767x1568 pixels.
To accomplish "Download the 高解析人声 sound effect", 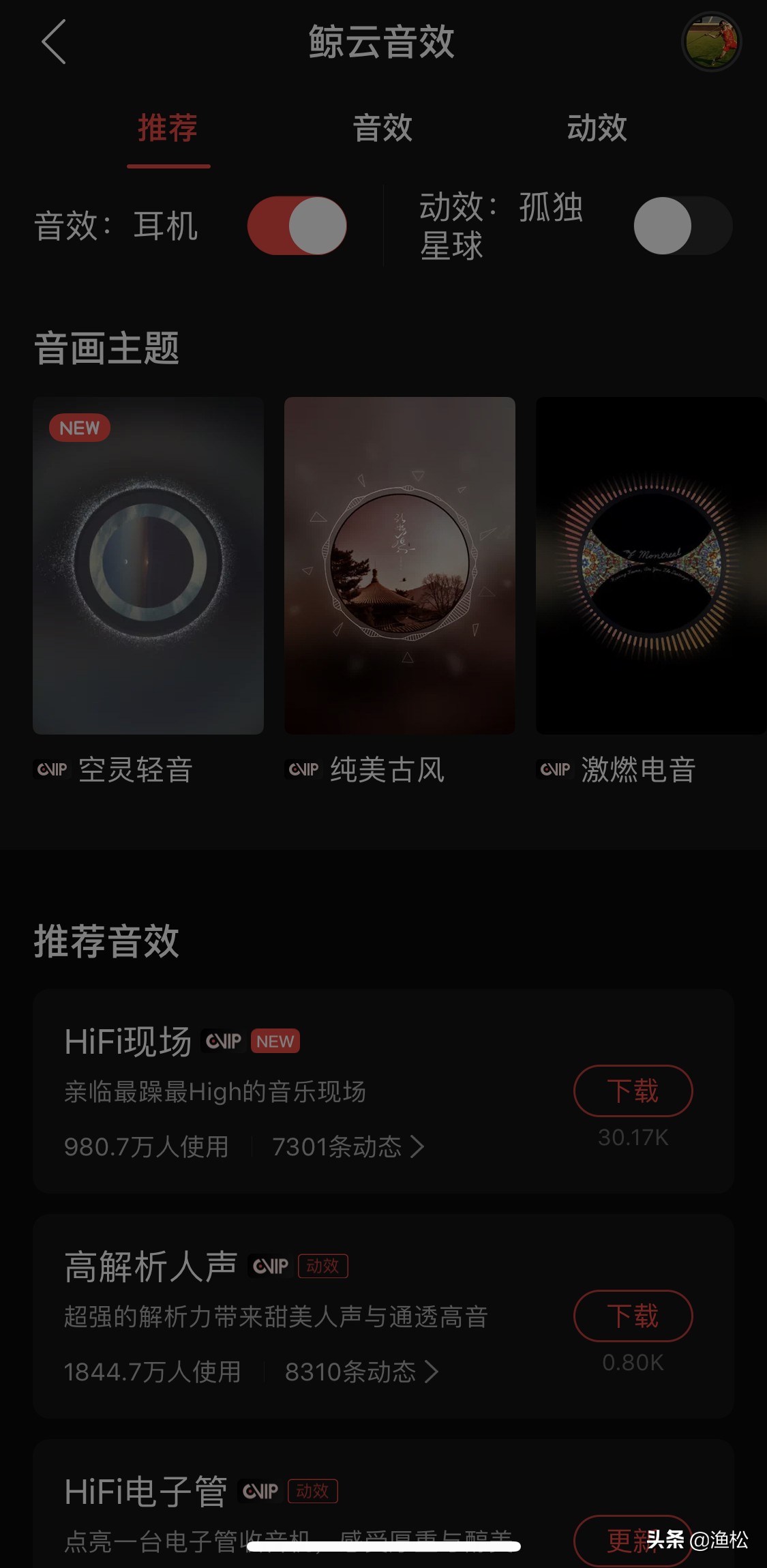I will coord(633,1316).
